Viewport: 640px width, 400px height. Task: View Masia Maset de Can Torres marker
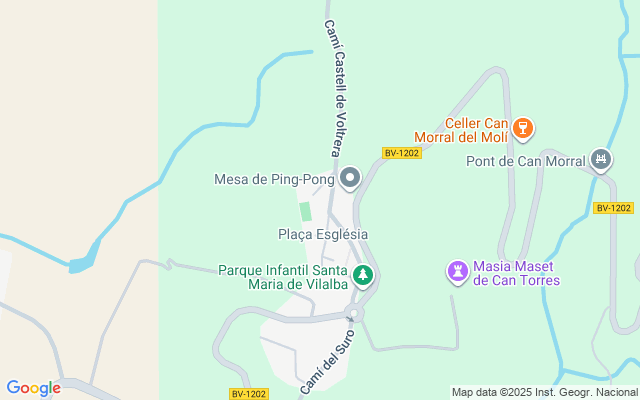point(457,271)
